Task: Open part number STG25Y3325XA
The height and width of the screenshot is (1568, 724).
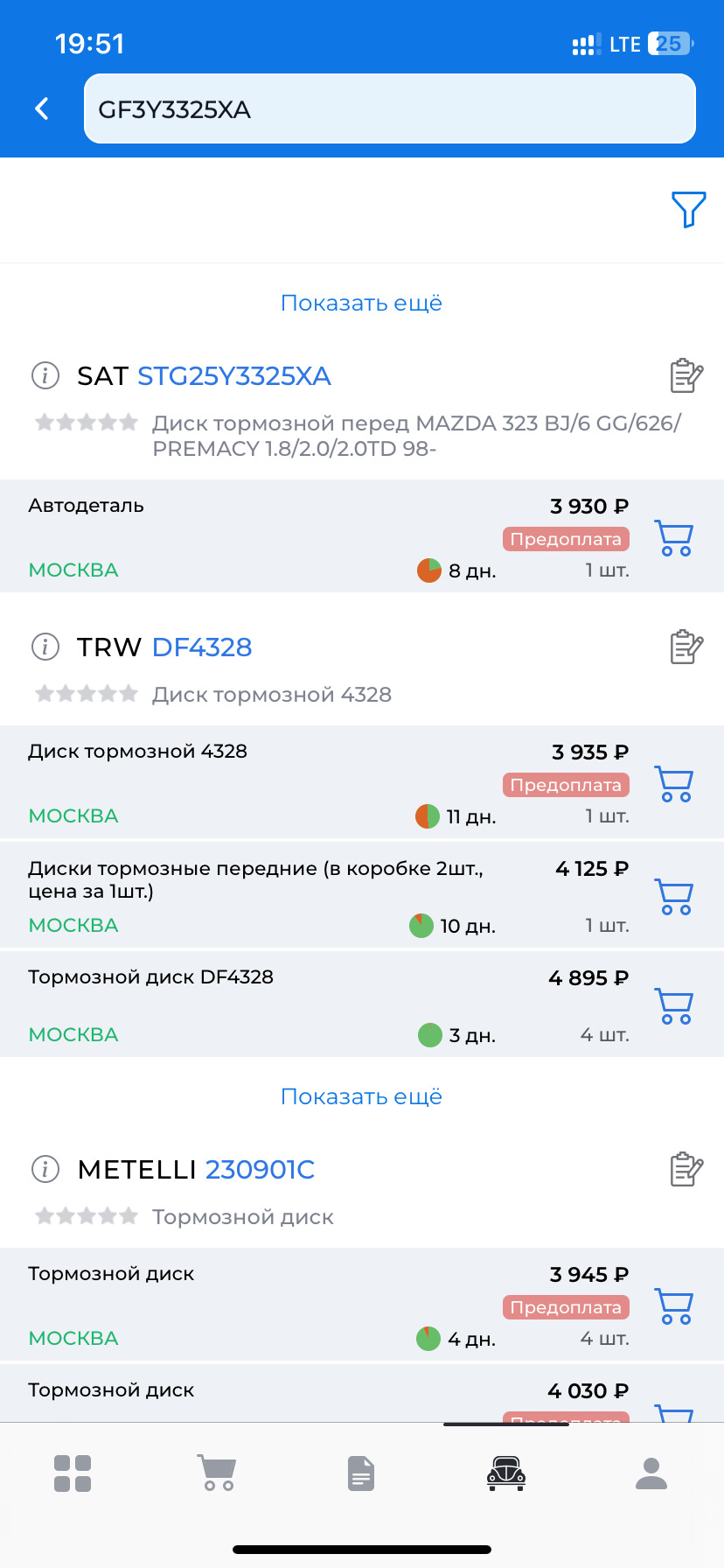Action: [234, 376]
